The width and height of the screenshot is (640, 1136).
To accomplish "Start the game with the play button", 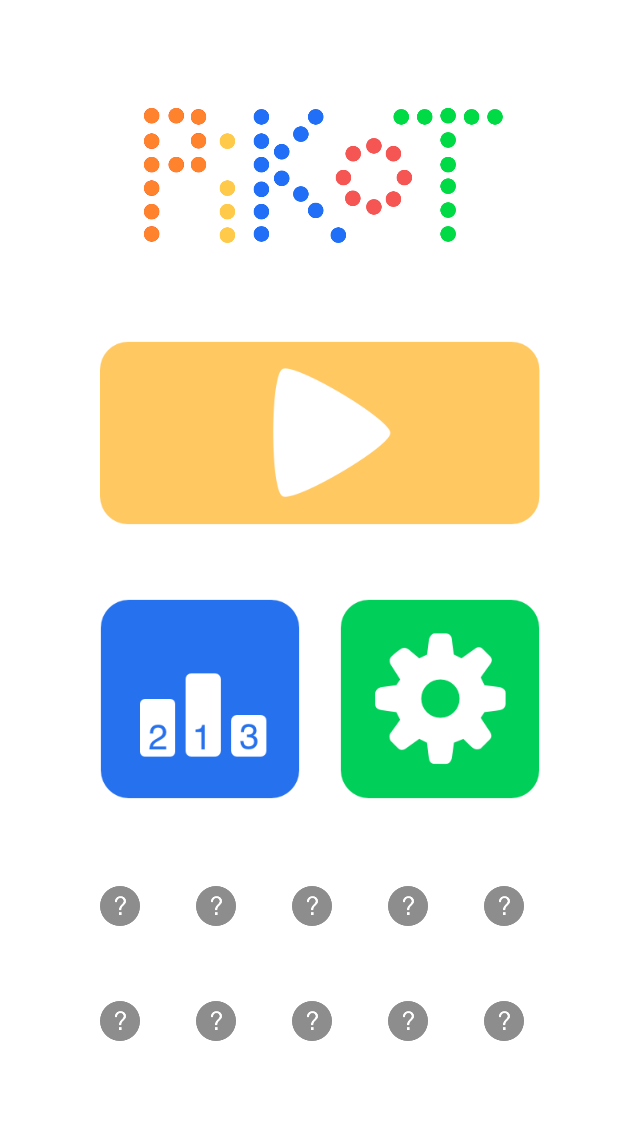I will coord(320,433).
